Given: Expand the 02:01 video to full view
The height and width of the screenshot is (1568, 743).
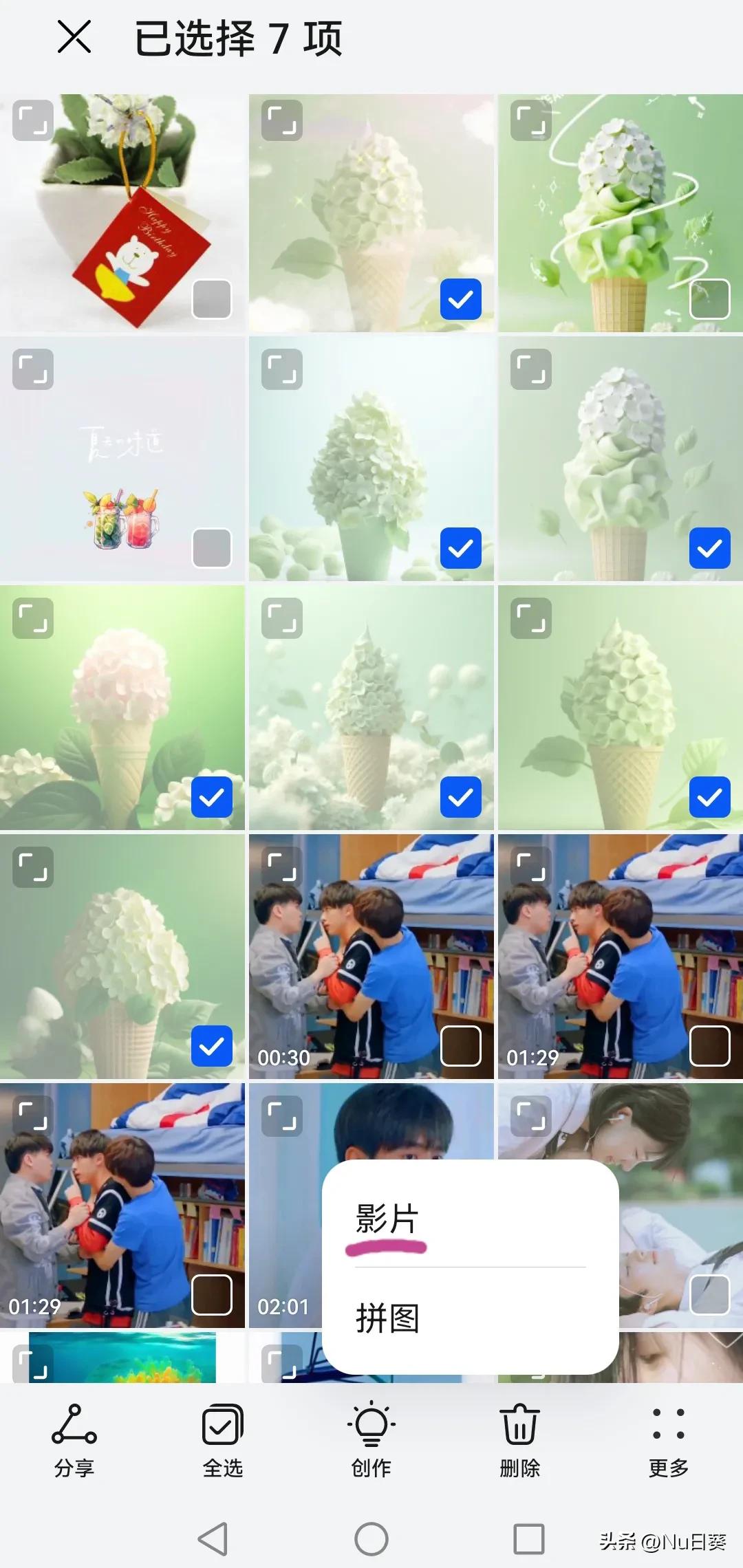Looking at the screenshot, I should pyautogui.click(x=282, y=1116).
